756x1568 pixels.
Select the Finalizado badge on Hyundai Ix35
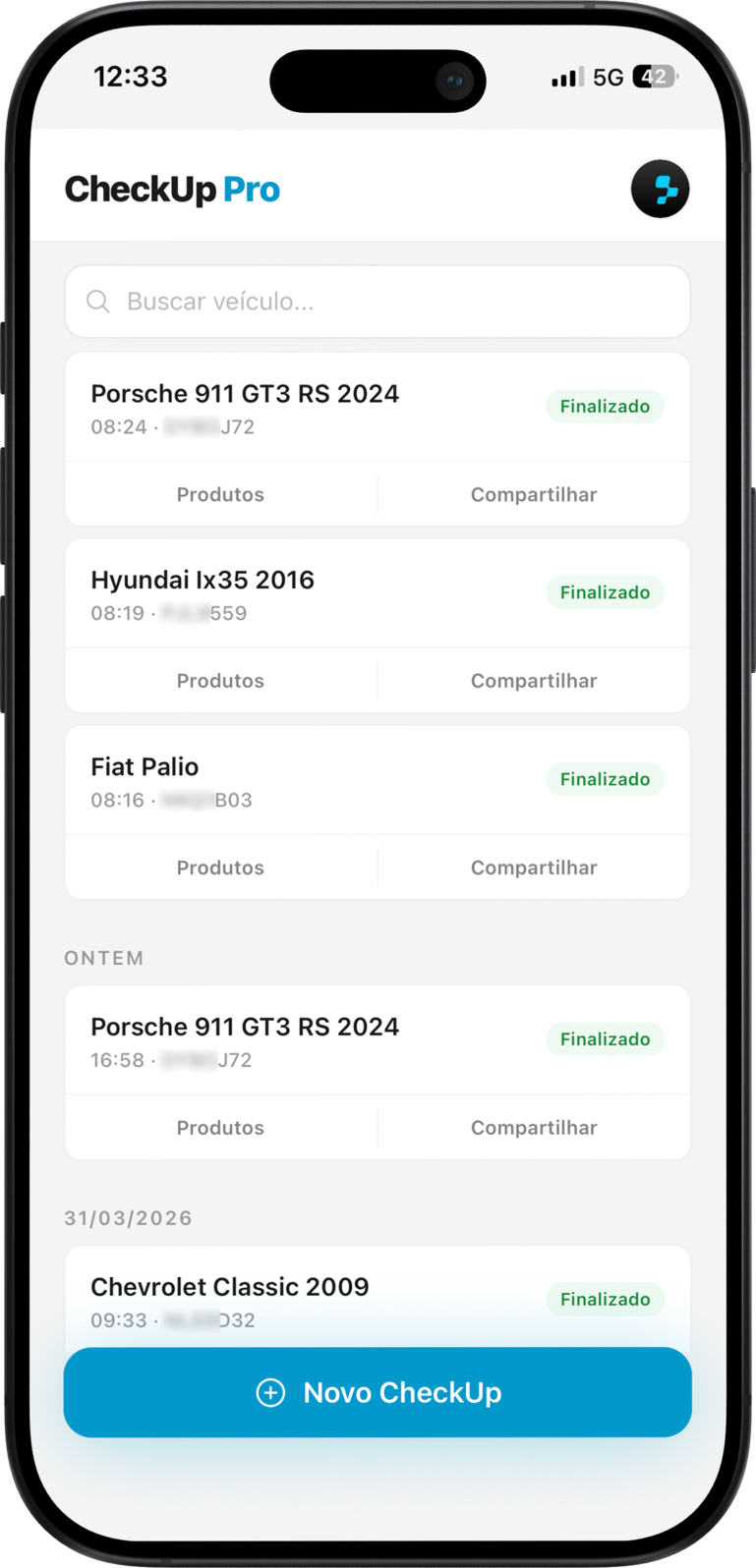(x=605, y=592)
